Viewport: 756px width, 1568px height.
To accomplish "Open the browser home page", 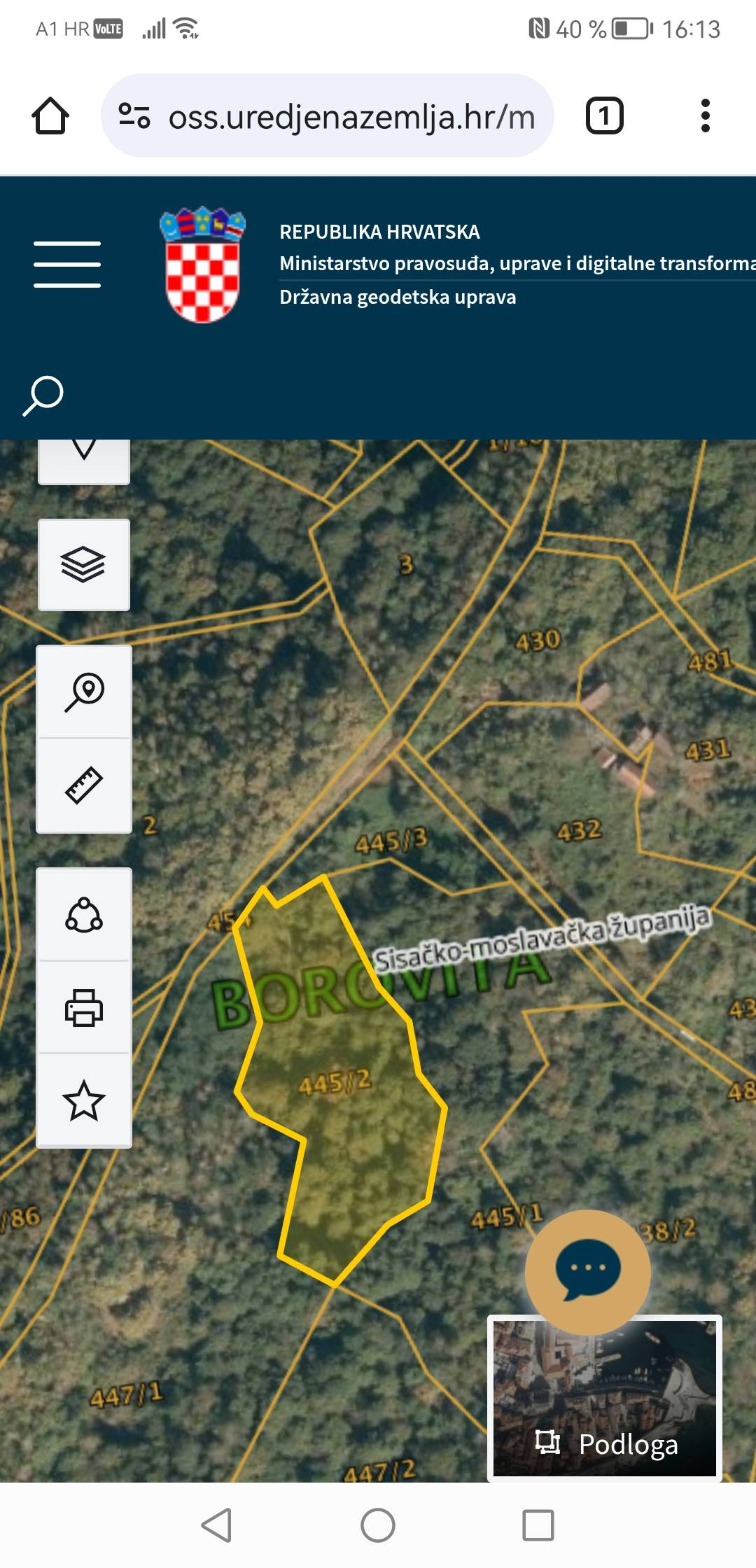I will click(x=50, y=115).
